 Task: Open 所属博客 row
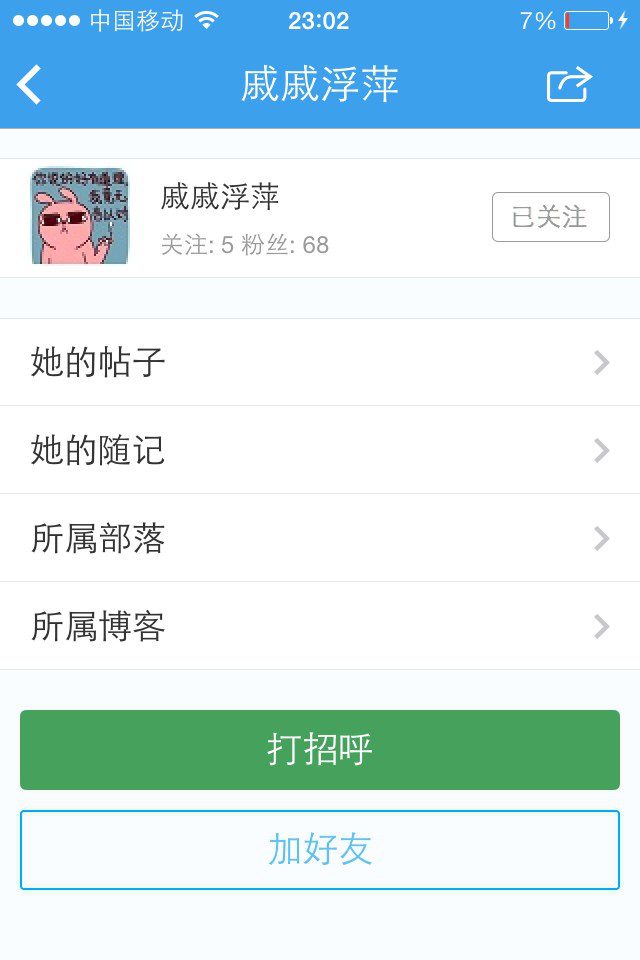point(320,626)
